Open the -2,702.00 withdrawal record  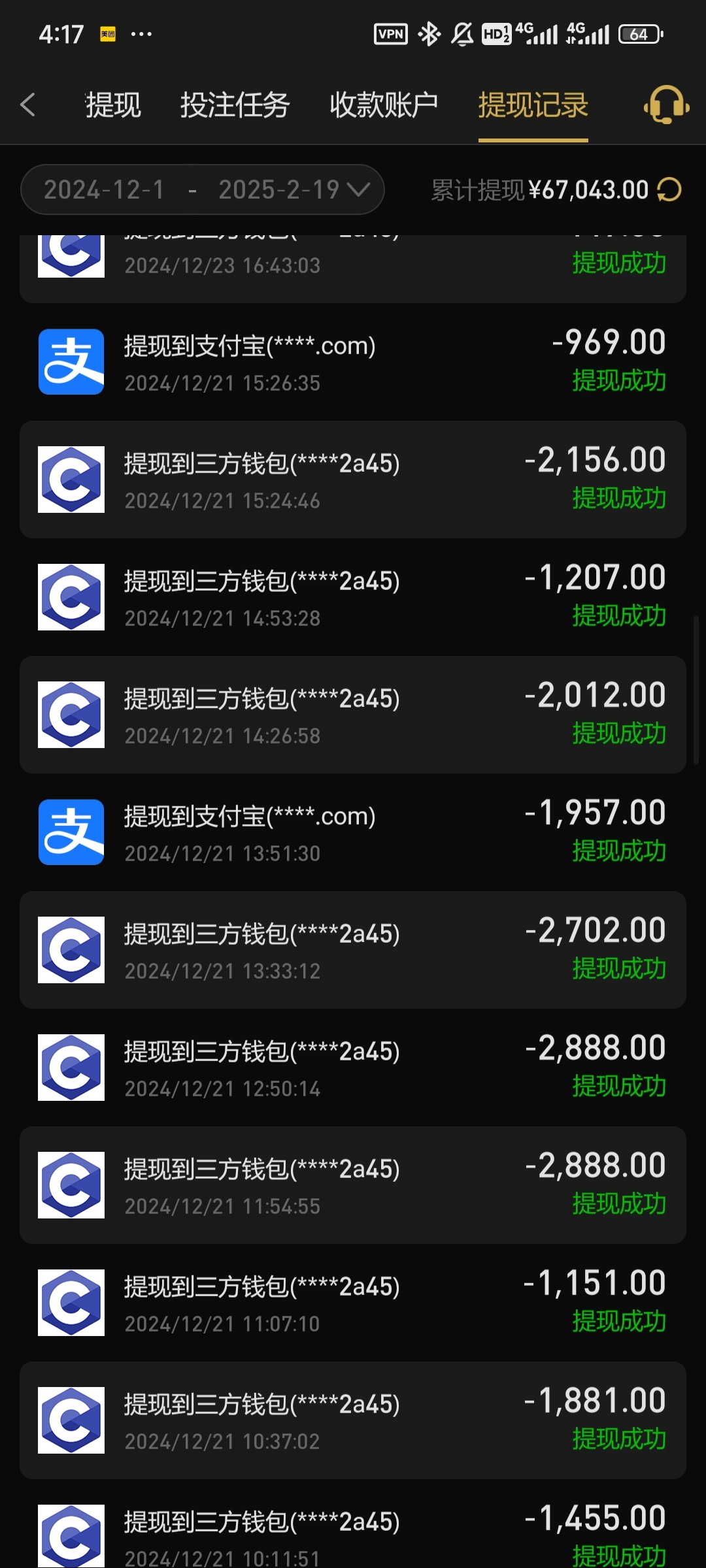click(x=353, y=950)
